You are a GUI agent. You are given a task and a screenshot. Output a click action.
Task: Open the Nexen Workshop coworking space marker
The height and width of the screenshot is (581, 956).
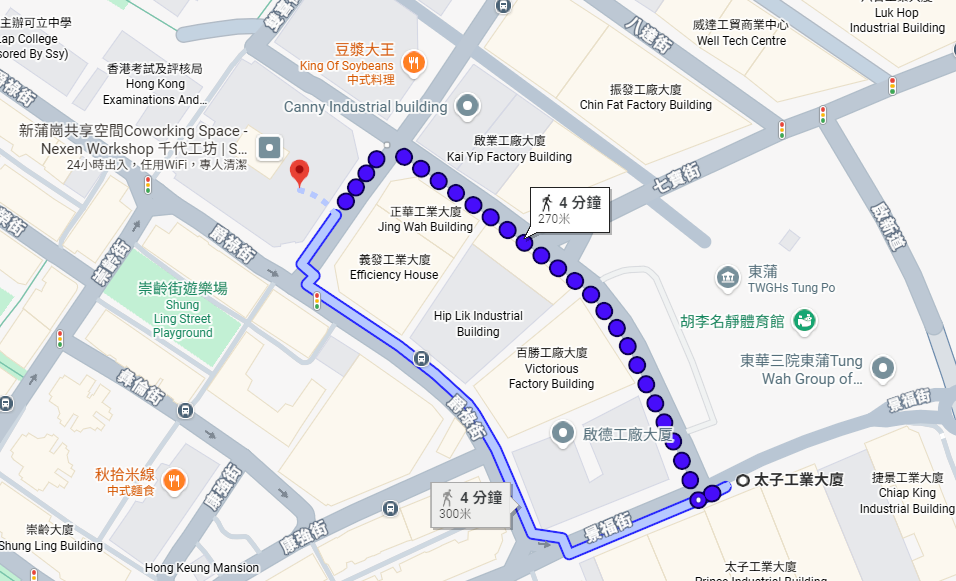269,149
